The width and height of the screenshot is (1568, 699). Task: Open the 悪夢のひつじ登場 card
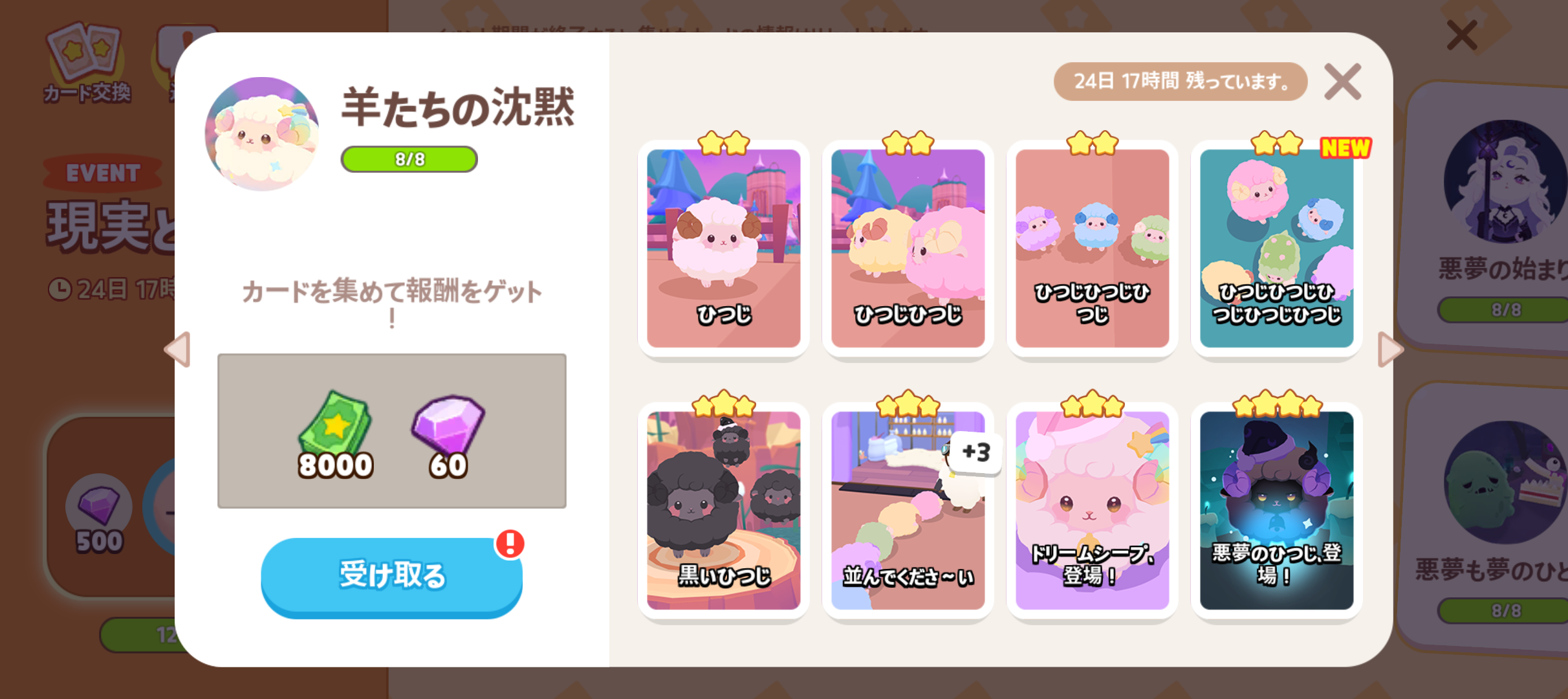pos(1276,510)
